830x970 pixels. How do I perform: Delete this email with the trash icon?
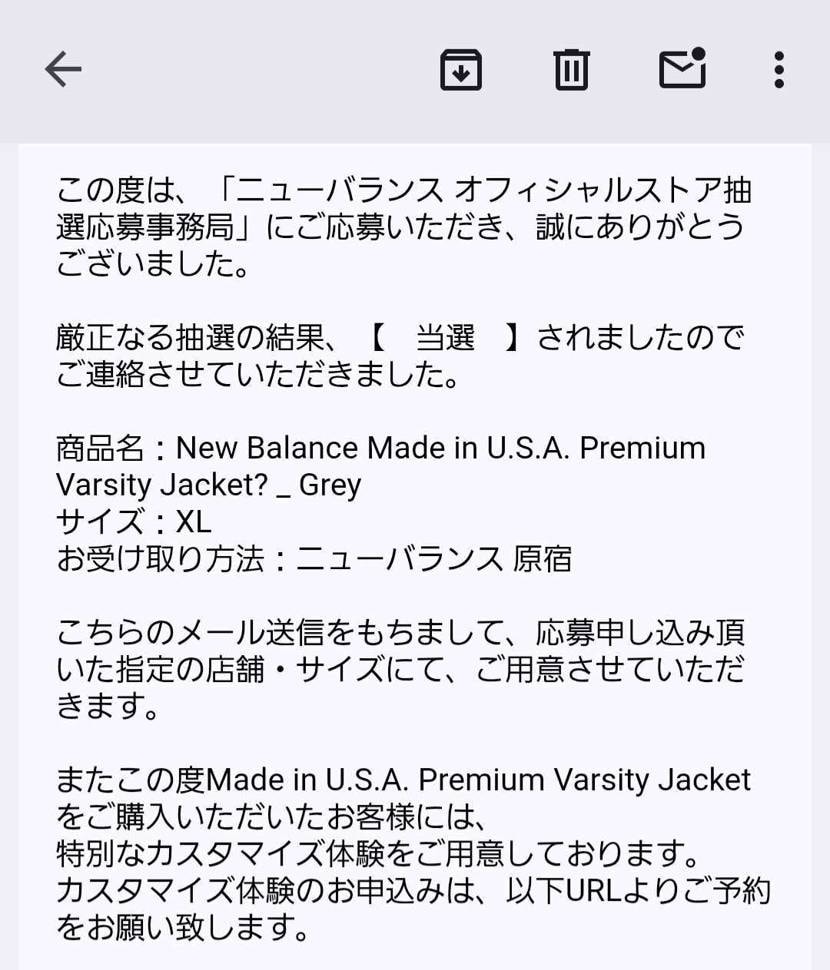[570, 69]
